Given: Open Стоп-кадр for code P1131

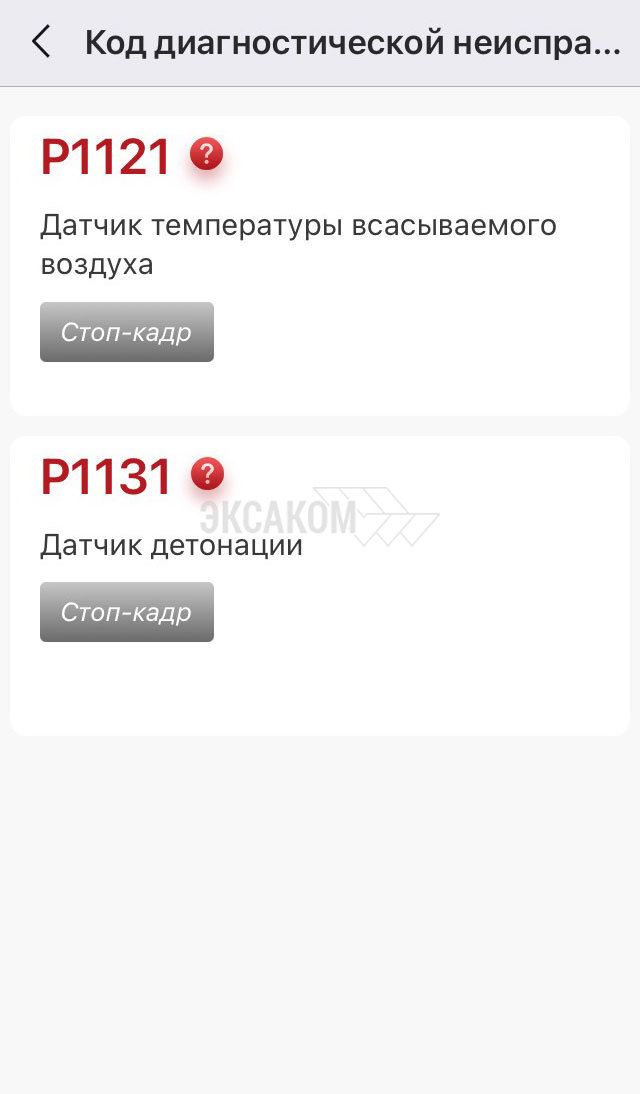Looking at the screenshot, I should [127, 612].
